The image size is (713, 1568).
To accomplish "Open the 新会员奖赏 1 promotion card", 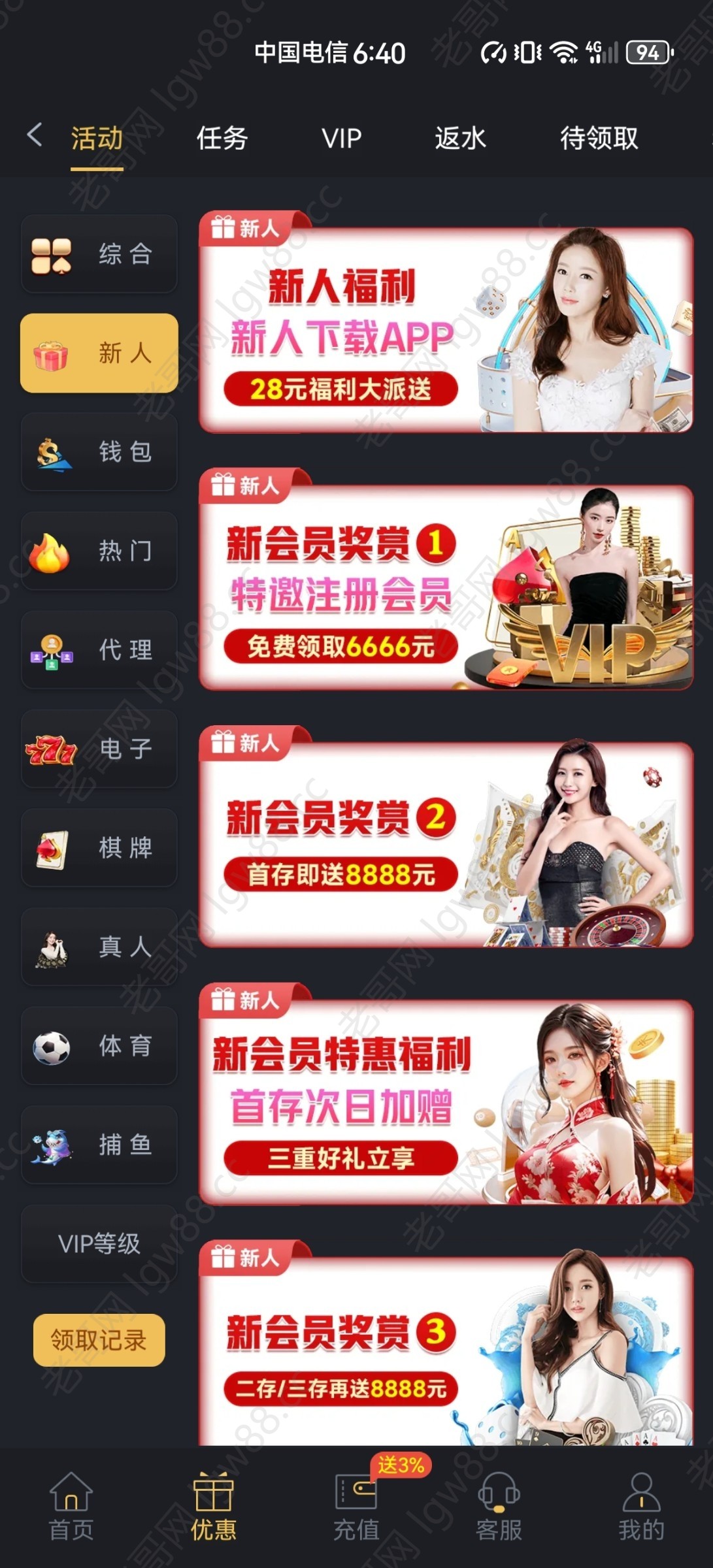I will (446, 587).
